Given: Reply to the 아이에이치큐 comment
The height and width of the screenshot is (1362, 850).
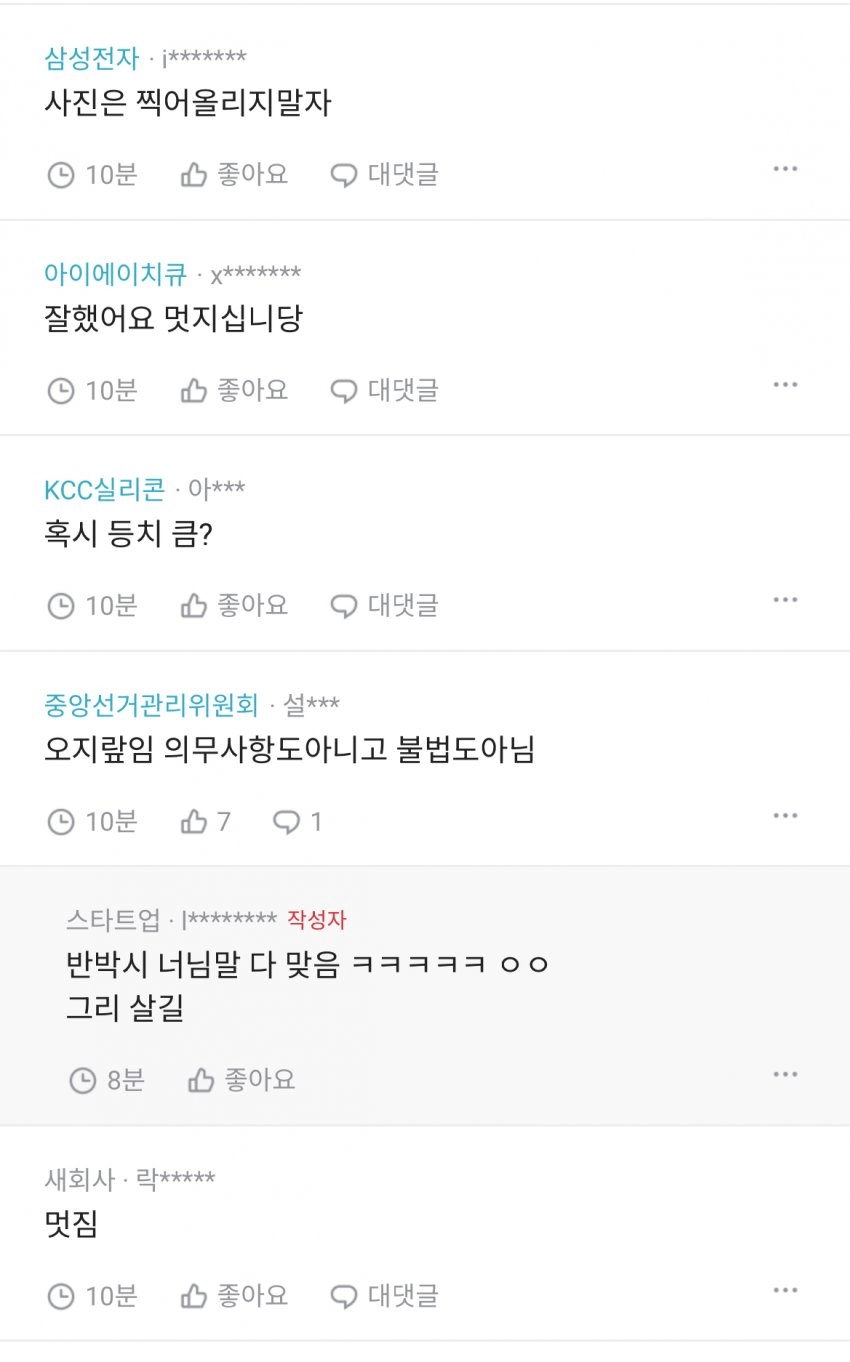Looking at the screenshot, I should point(384,390).
